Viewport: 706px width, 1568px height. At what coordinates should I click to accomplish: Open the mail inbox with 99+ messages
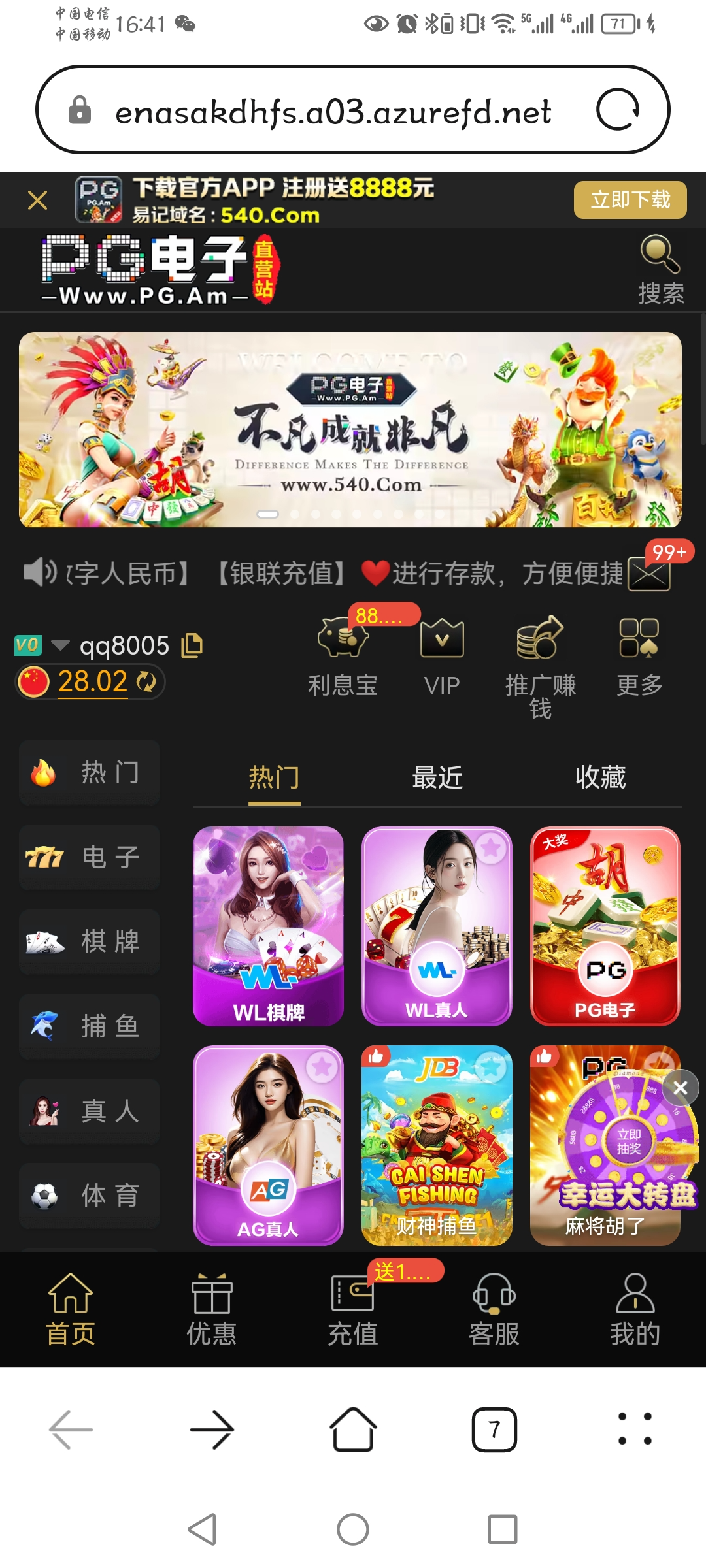tap(648, 575)
